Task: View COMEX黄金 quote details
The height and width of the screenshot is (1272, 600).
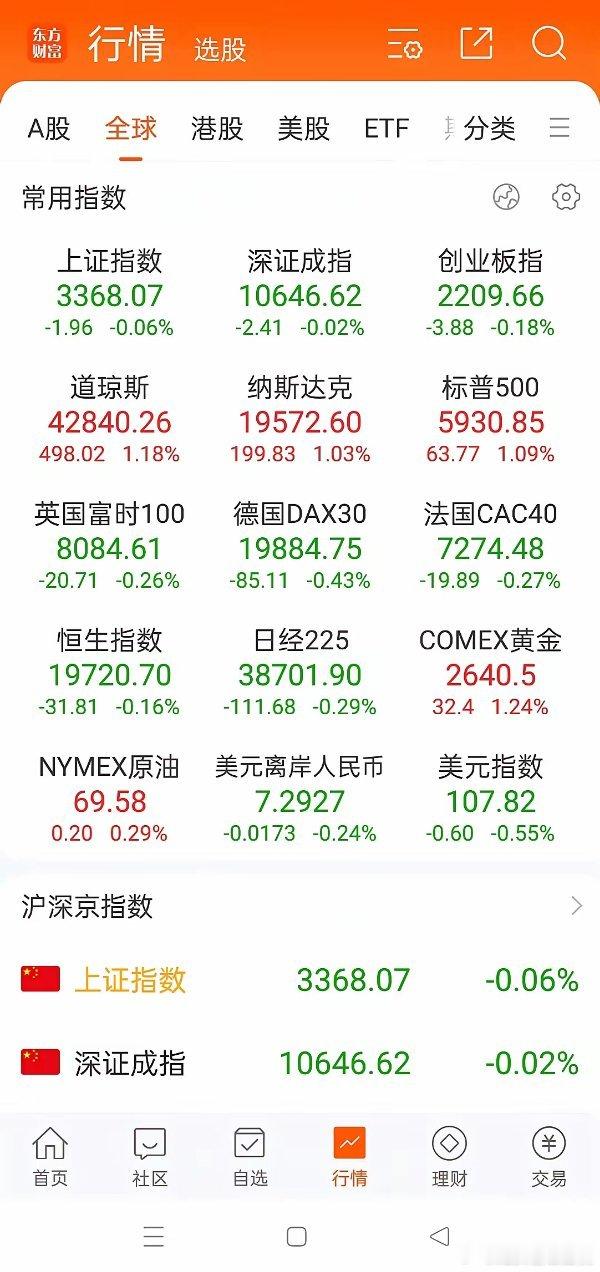Action: (x=490, y=673)
